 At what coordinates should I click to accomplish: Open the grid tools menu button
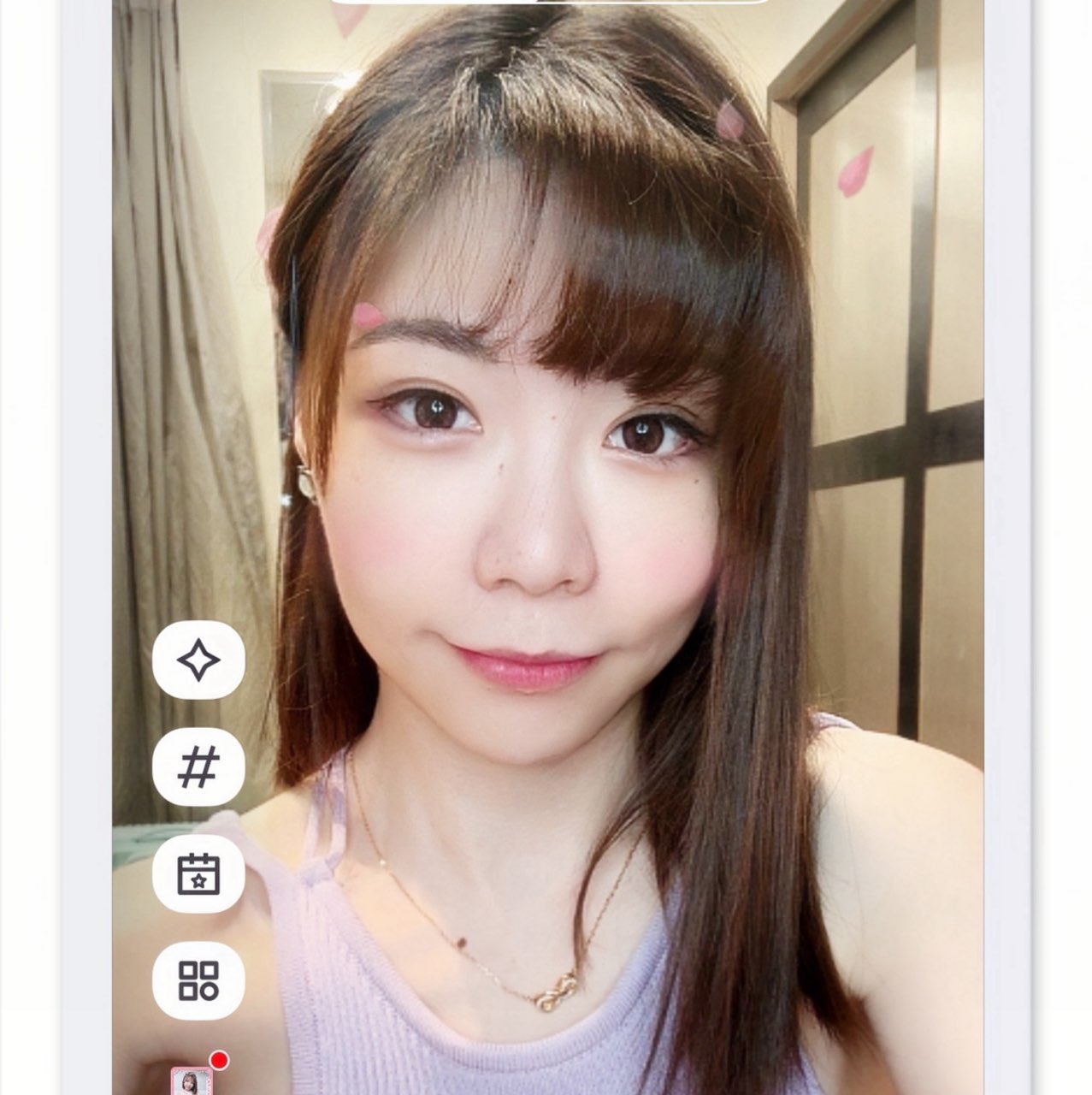(198, 980)
